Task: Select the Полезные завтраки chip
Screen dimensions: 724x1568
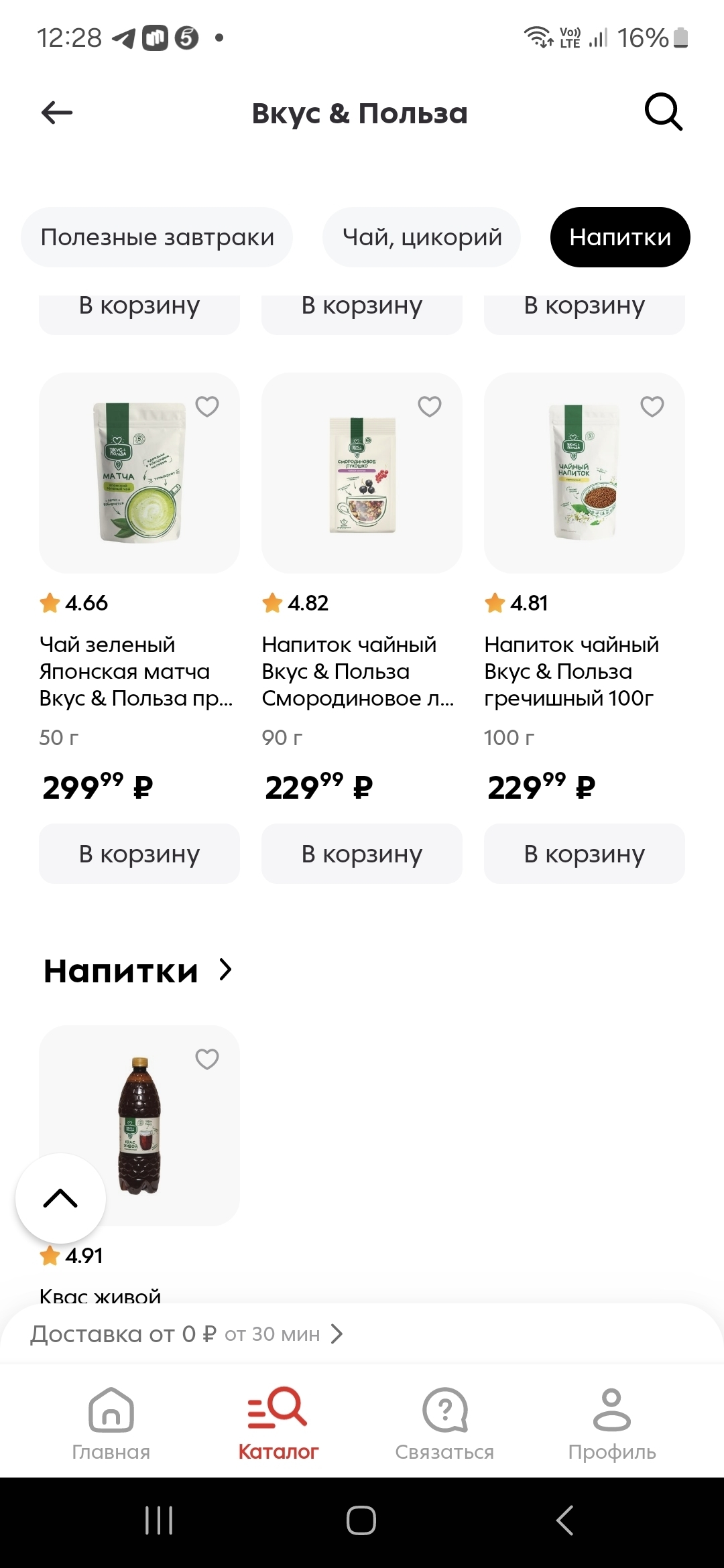Action: click(x=157, y=237)
